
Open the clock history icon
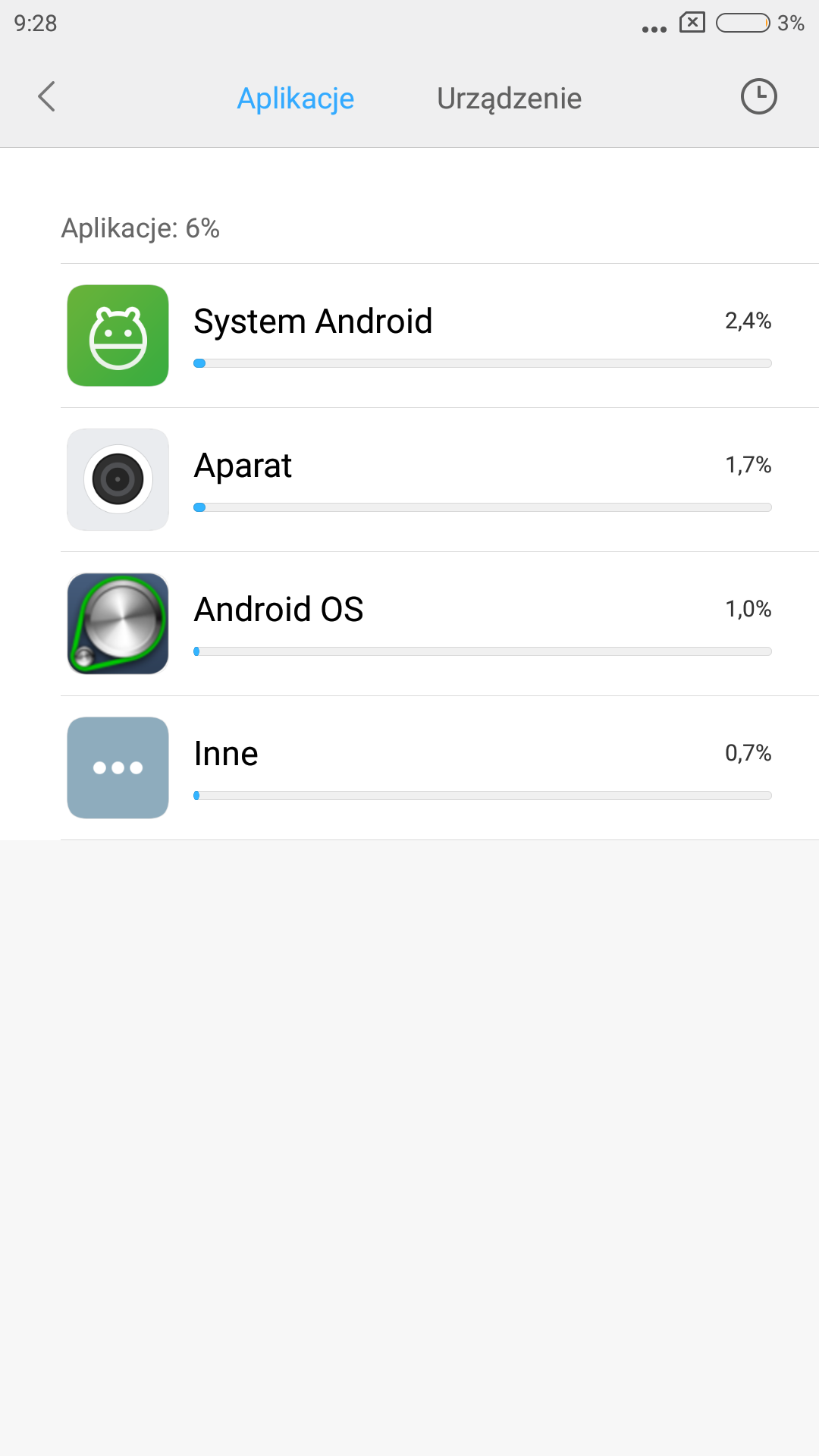click(758, 97)
